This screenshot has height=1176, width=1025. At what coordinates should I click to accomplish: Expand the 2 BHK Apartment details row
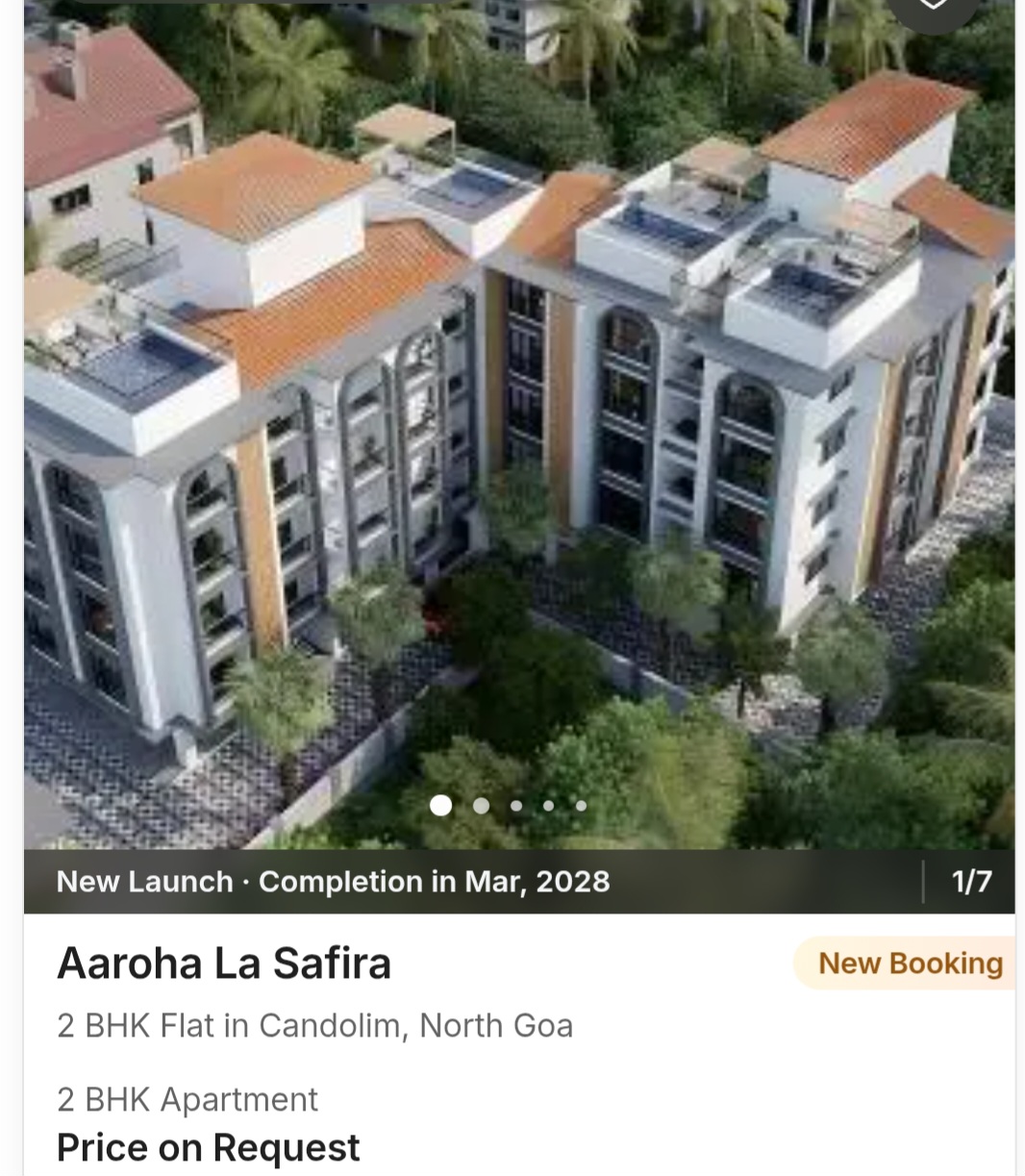point(187,1099)
